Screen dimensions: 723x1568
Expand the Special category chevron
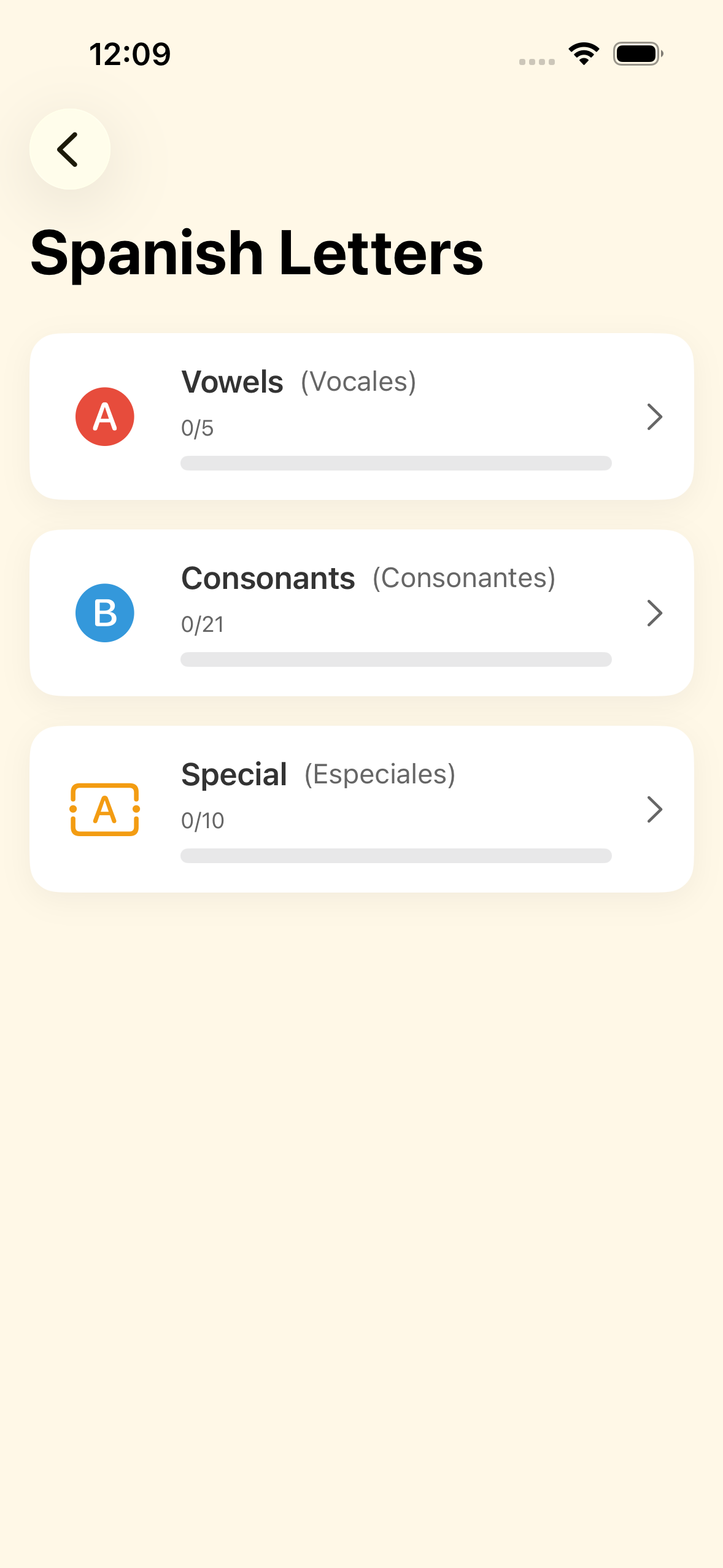tap(654, 810)
